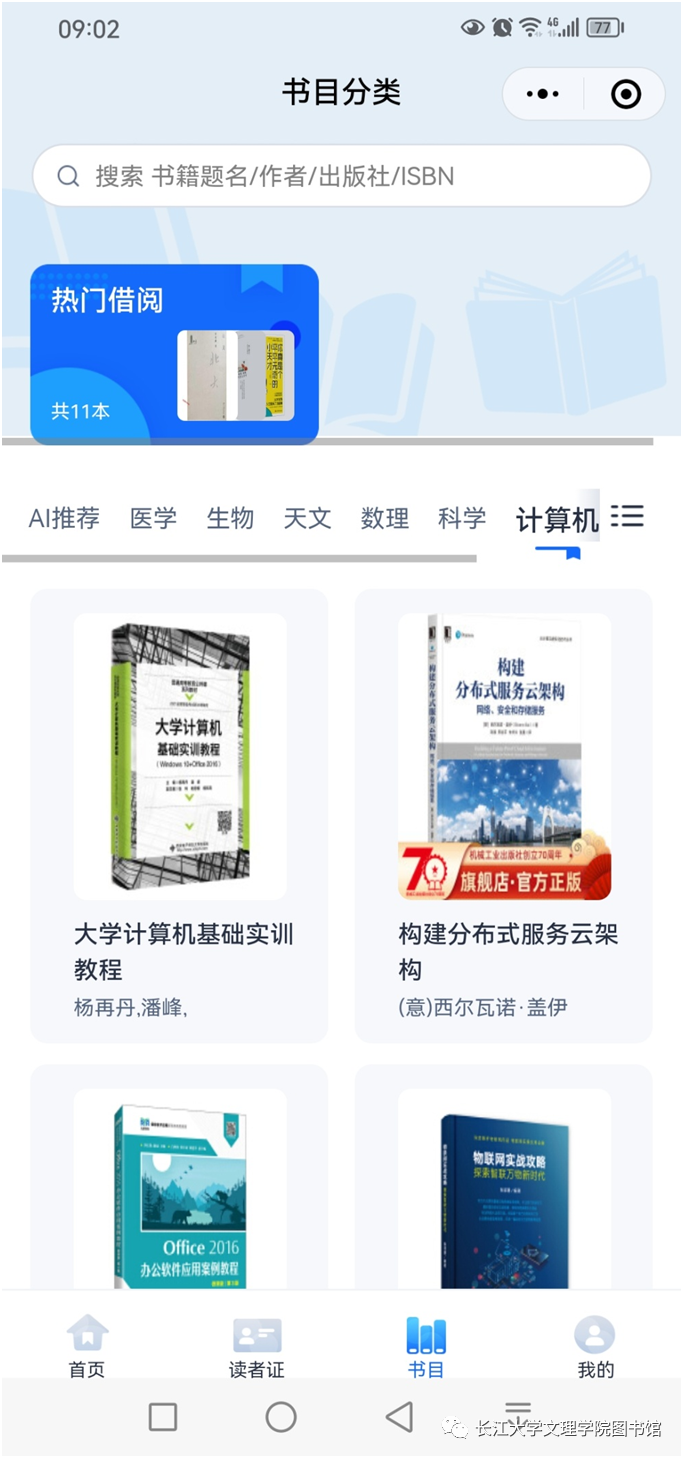Tap the system back triangle
The height and width of the screenshot is (1458, 683).
click(399, 1416)
